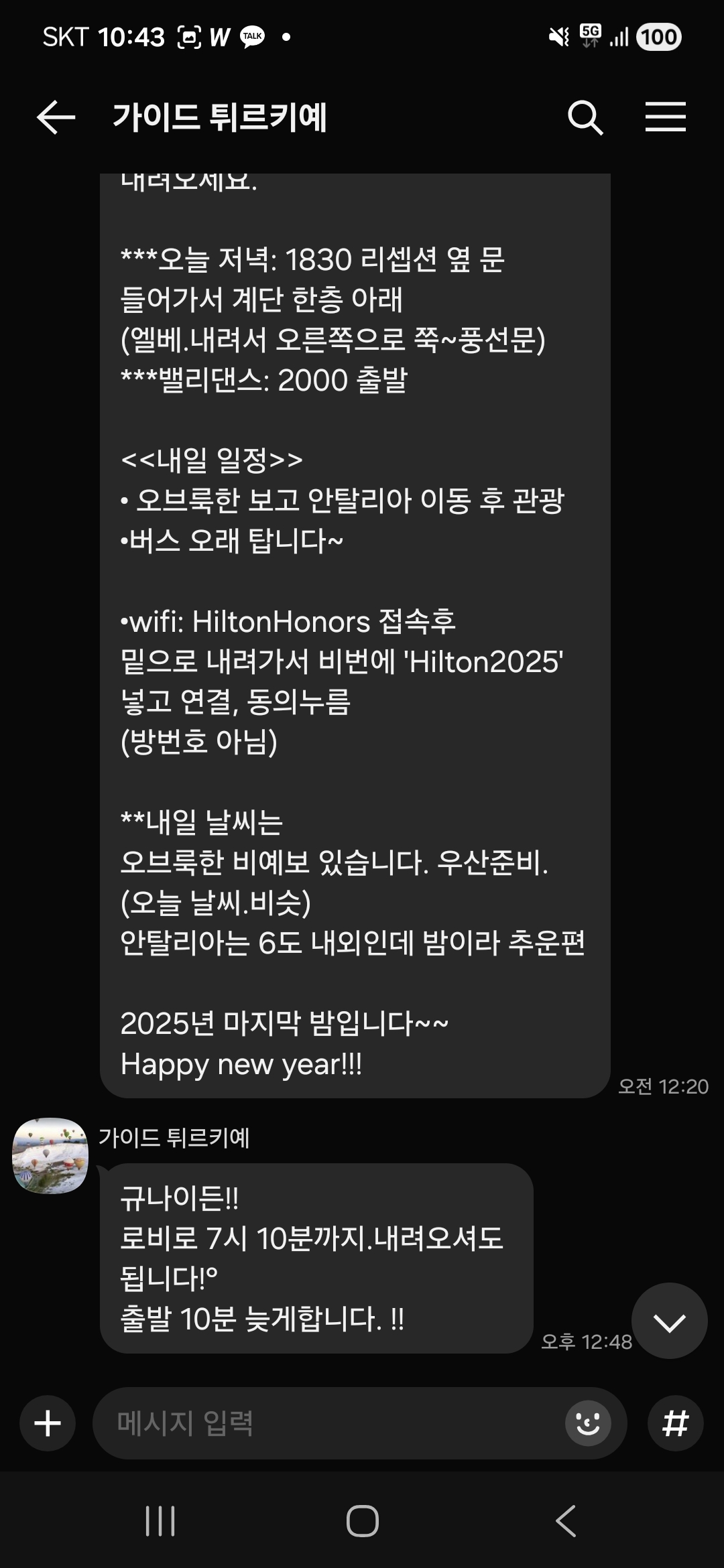Open 가이드 튀르키예's profile picture

click(50, 1155)
